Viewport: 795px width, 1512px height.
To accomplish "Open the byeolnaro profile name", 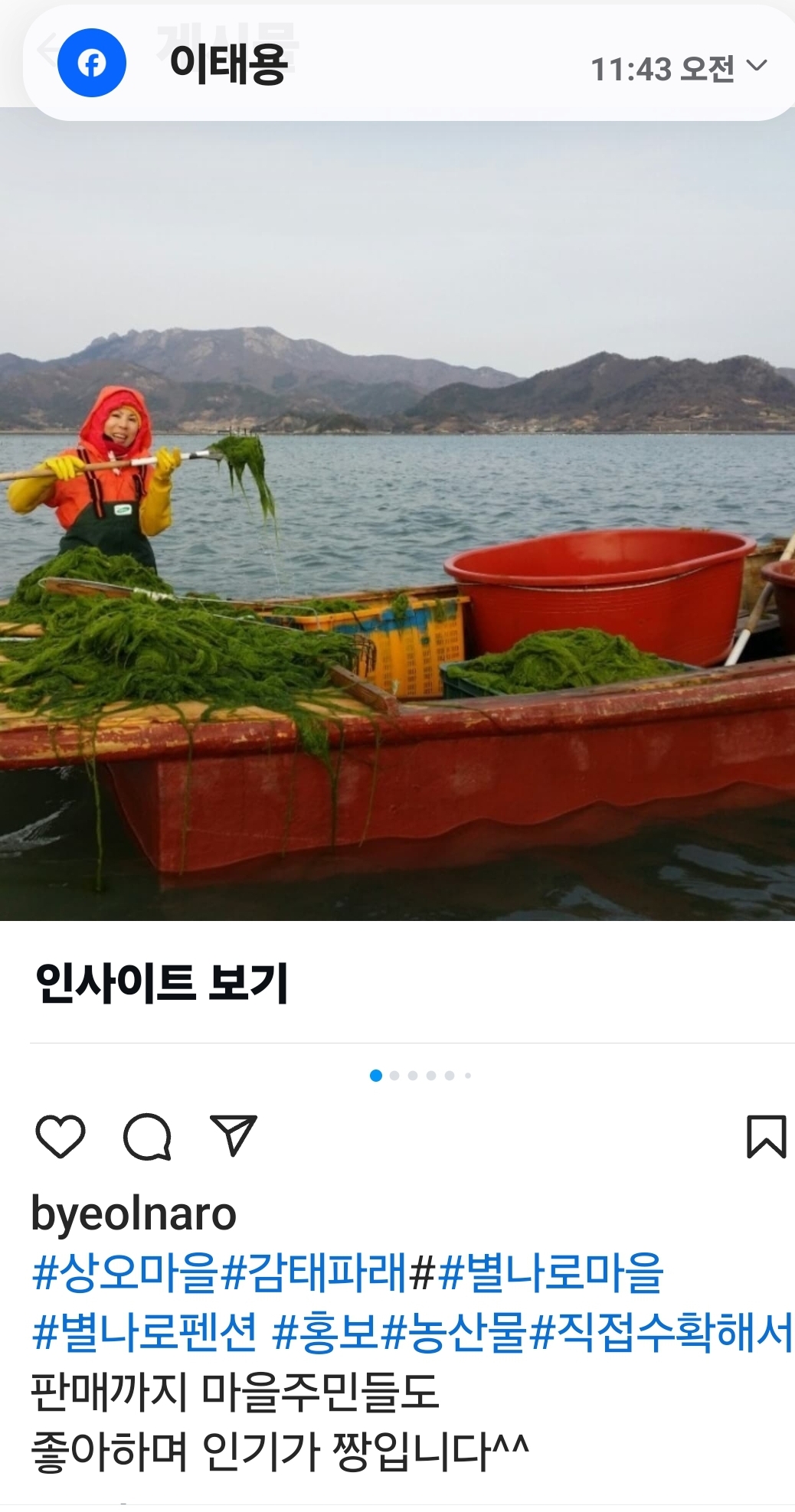I will (x=133, y=1215).
